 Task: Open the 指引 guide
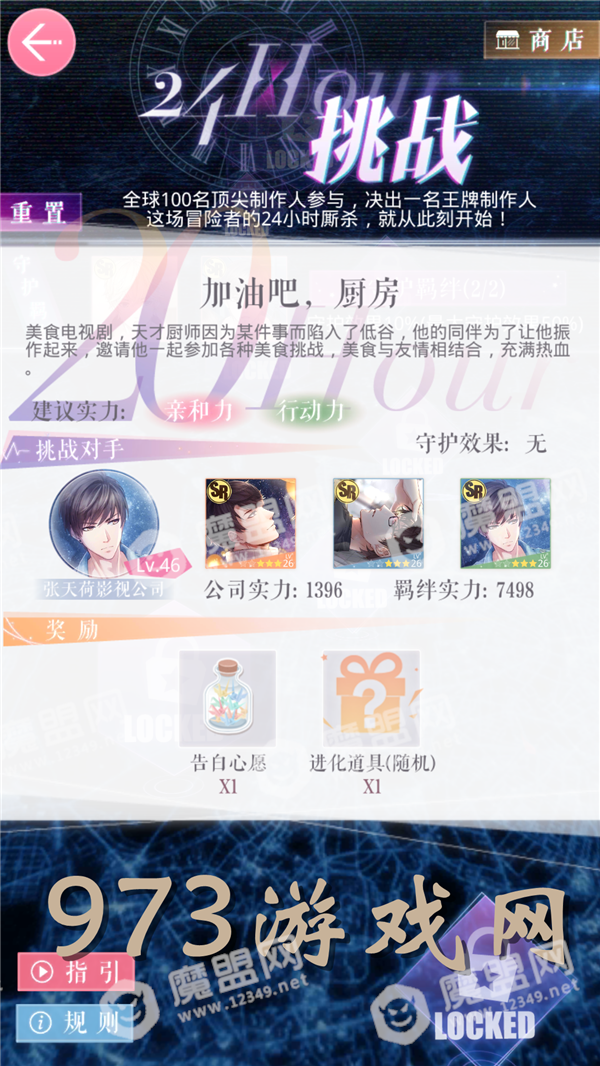(x=75, y=970)
